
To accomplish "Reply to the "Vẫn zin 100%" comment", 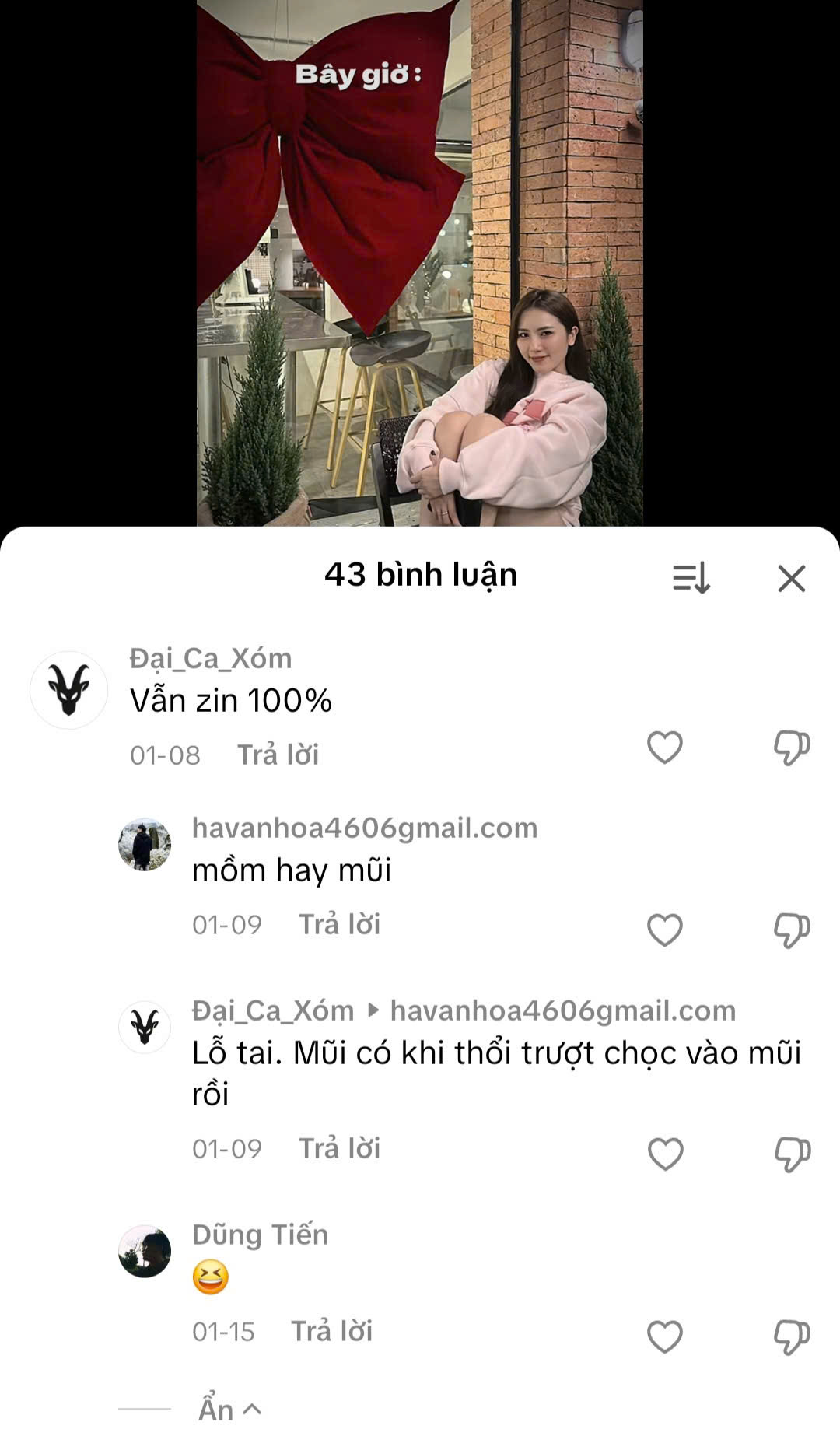I will click(278, 755).
